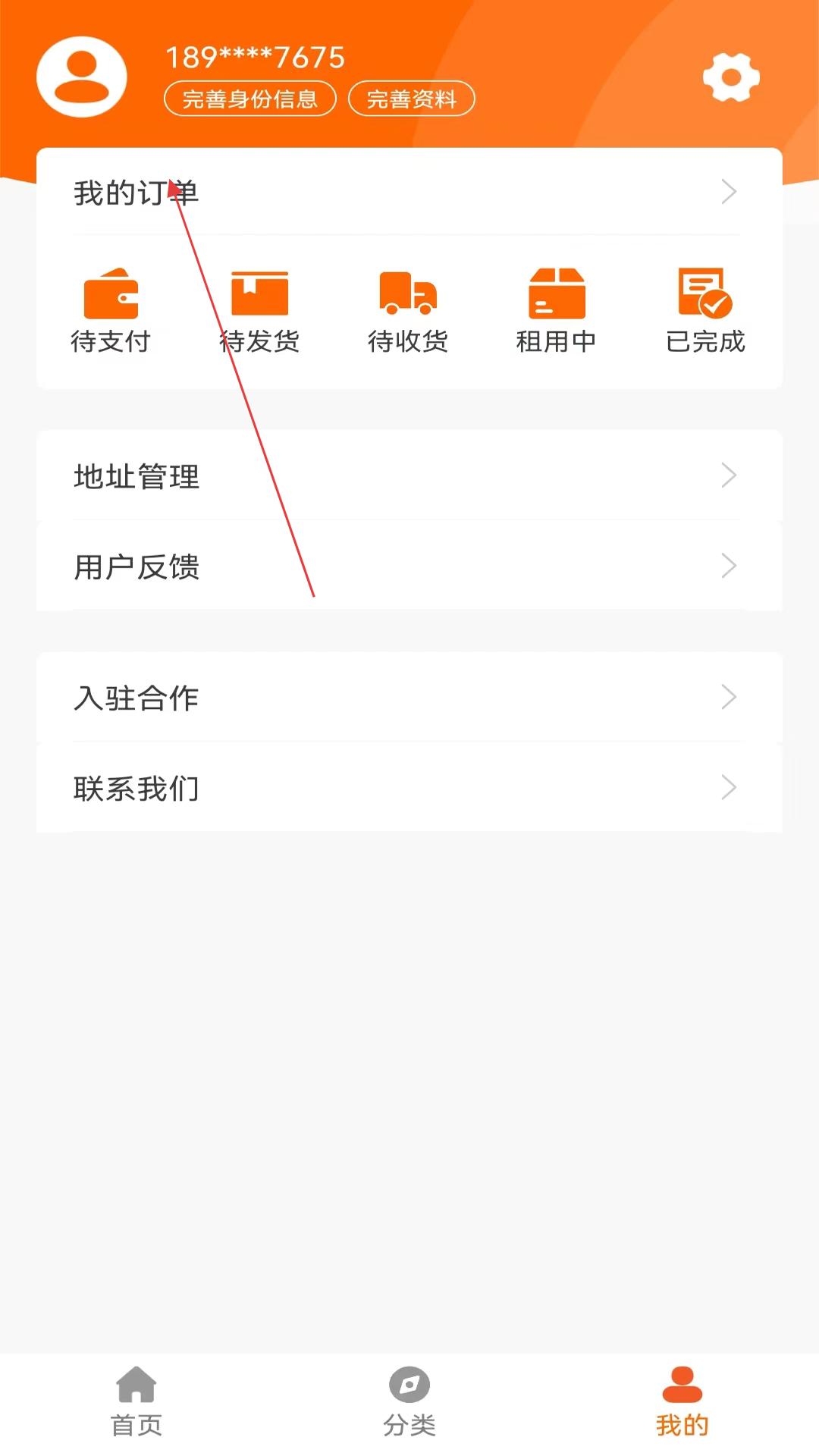The width and height of the screenshot is (819, 1456).
Task: Select the 我的 tab
Action: [x=682, y=1401]
